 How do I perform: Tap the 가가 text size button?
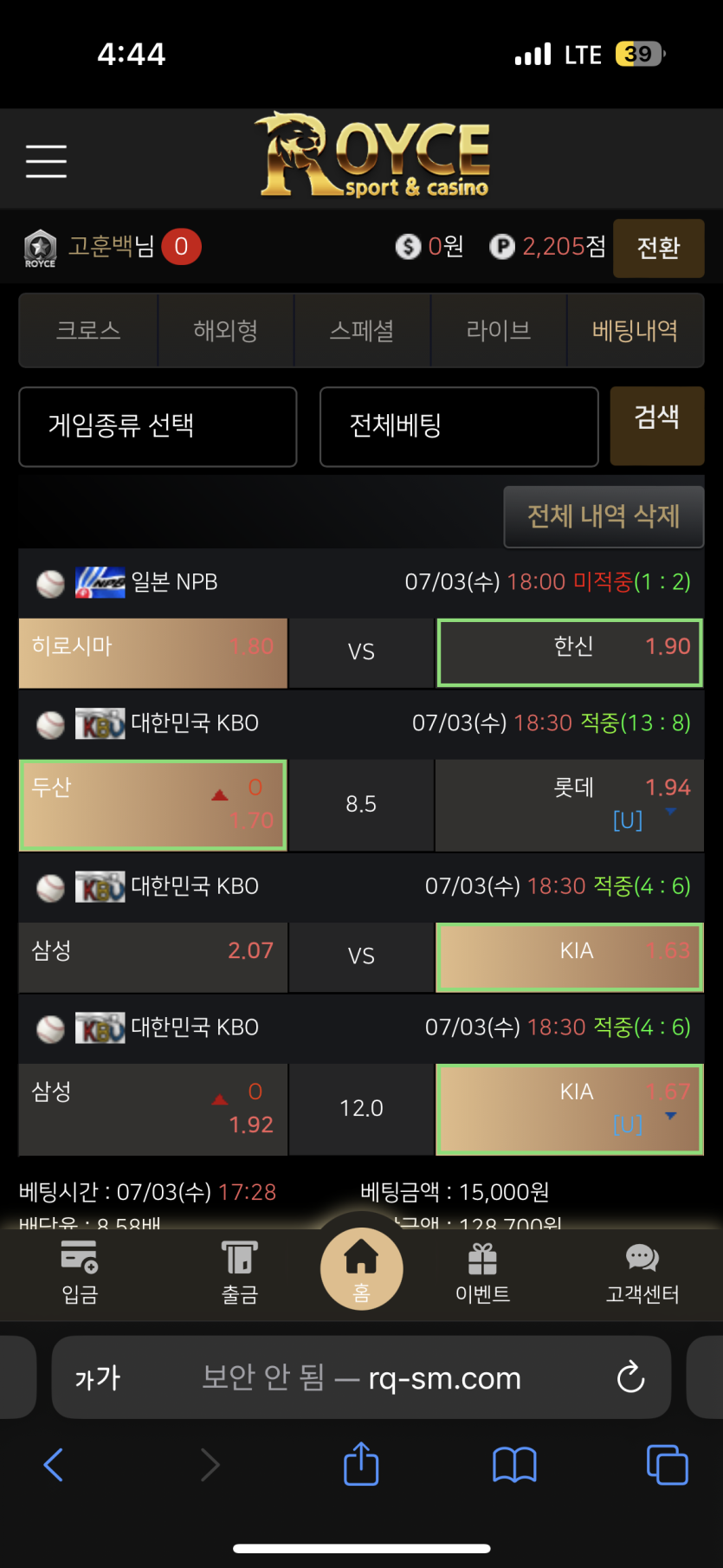point(98,1377)
